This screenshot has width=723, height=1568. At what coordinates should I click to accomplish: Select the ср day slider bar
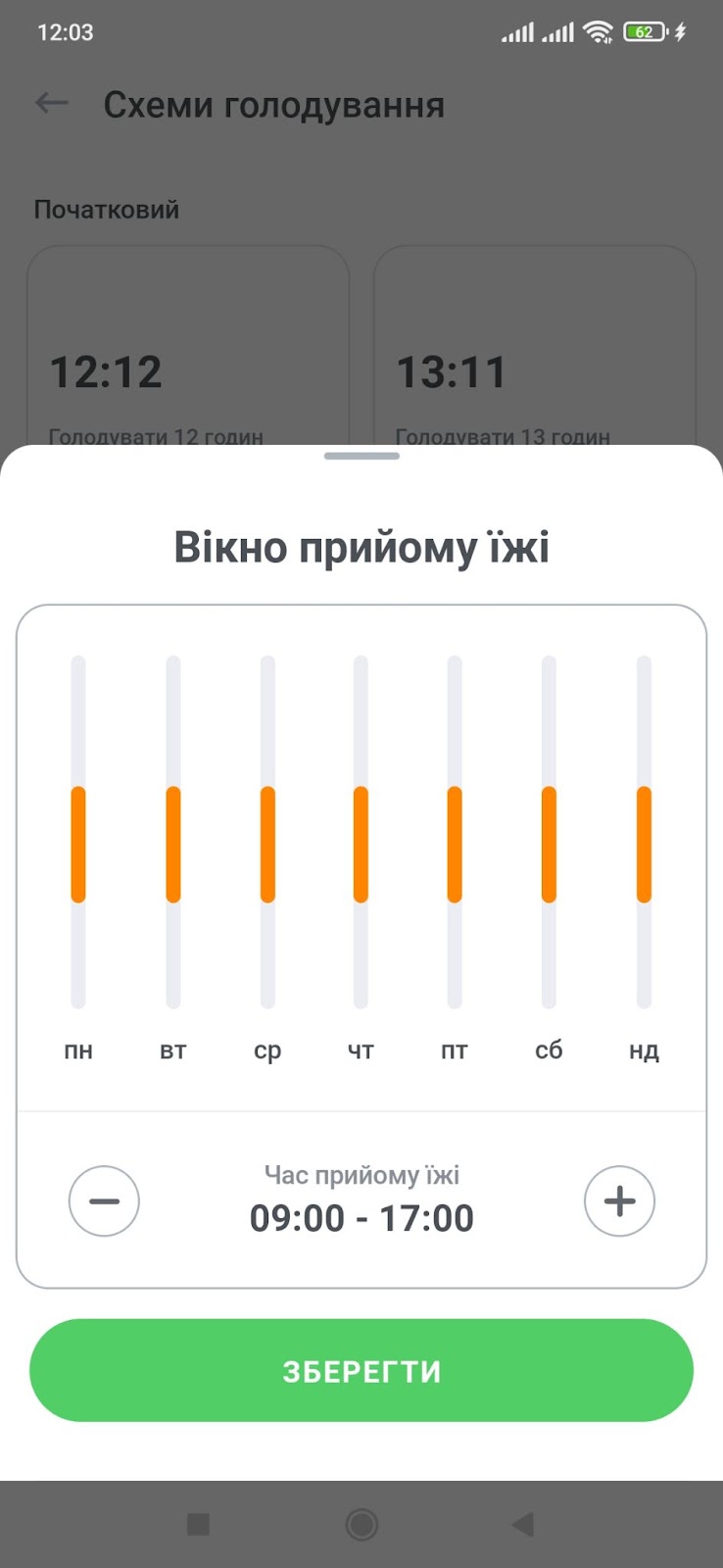[x=267, y=832]
